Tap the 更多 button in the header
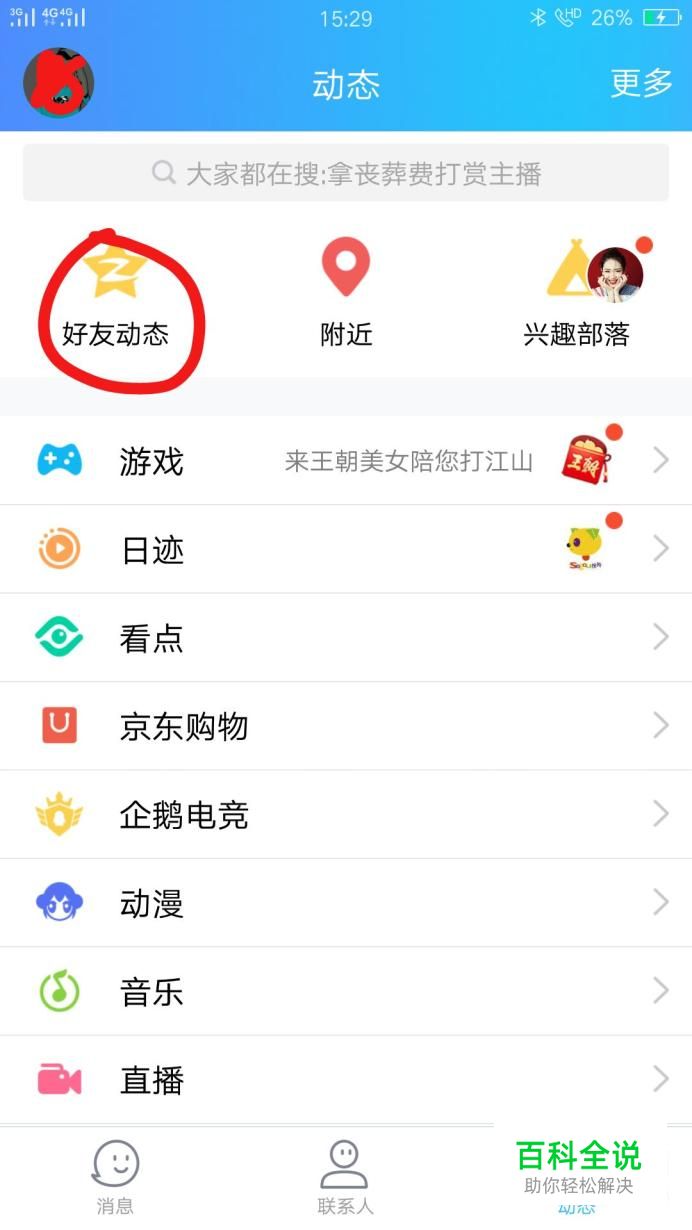 point(641,83)
